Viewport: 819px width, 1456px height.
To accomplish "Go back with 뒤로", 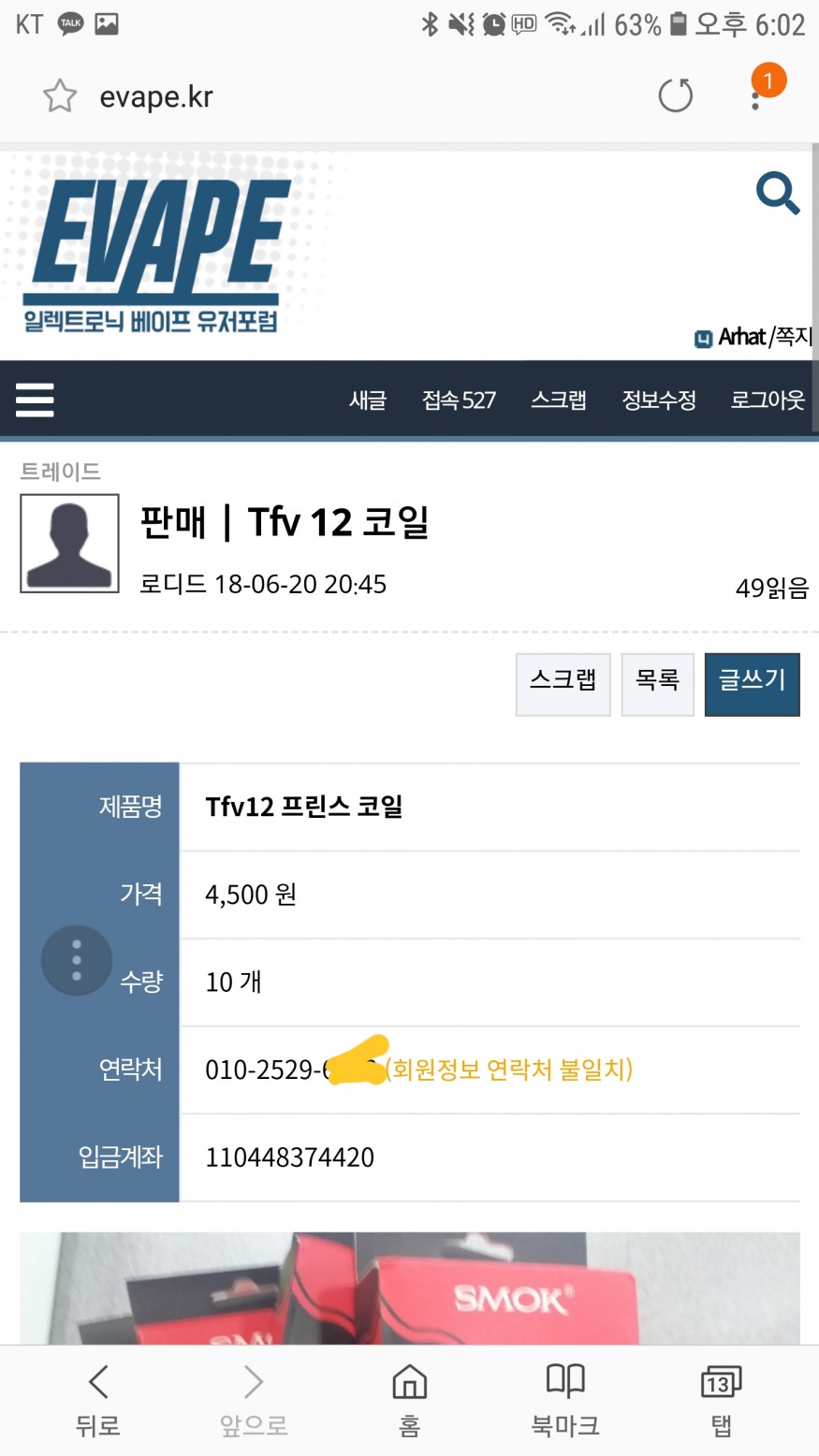I will click(97, 1399).
